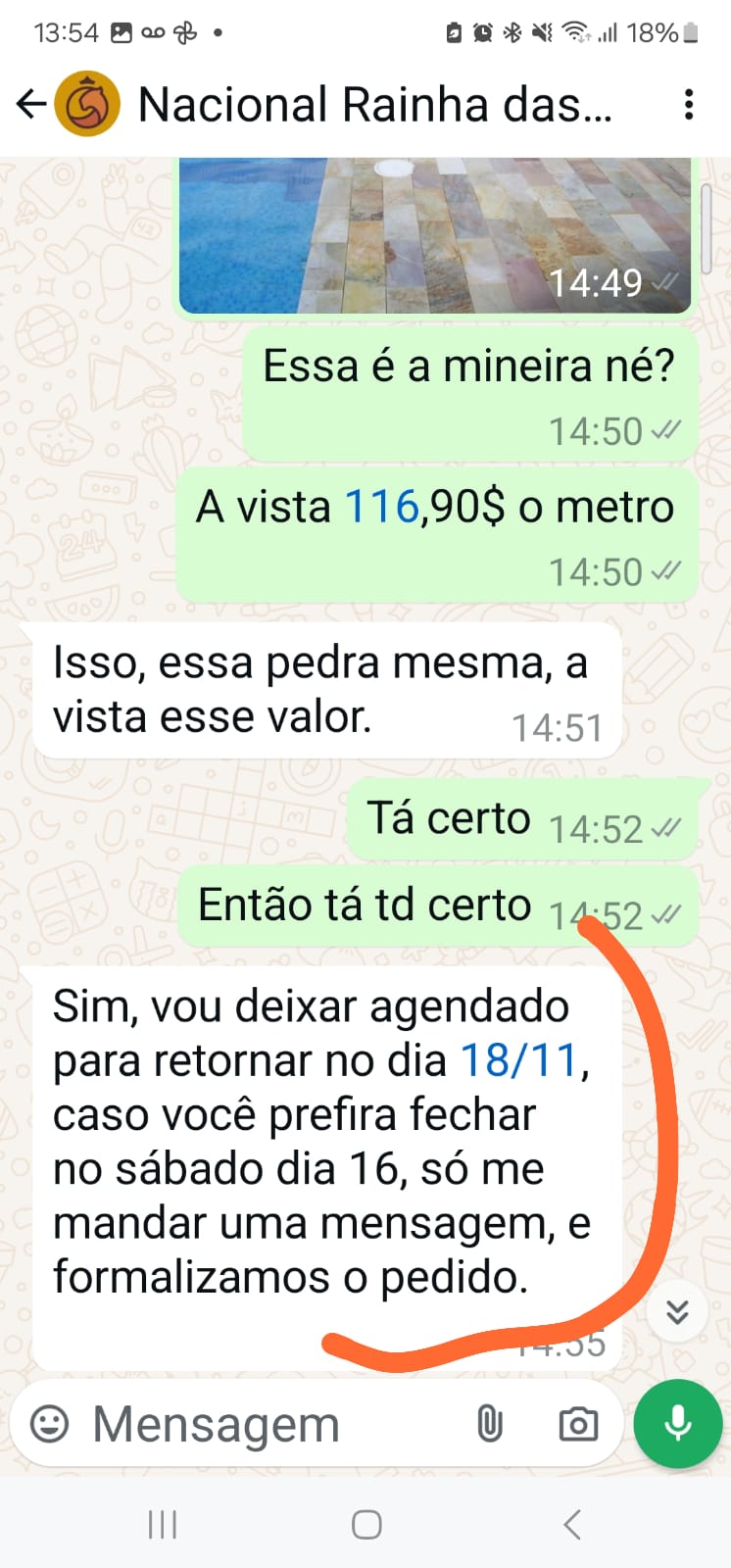Open the notification shade via the gallery status icon
731x1568 pixels.
[x=122, y=32]
